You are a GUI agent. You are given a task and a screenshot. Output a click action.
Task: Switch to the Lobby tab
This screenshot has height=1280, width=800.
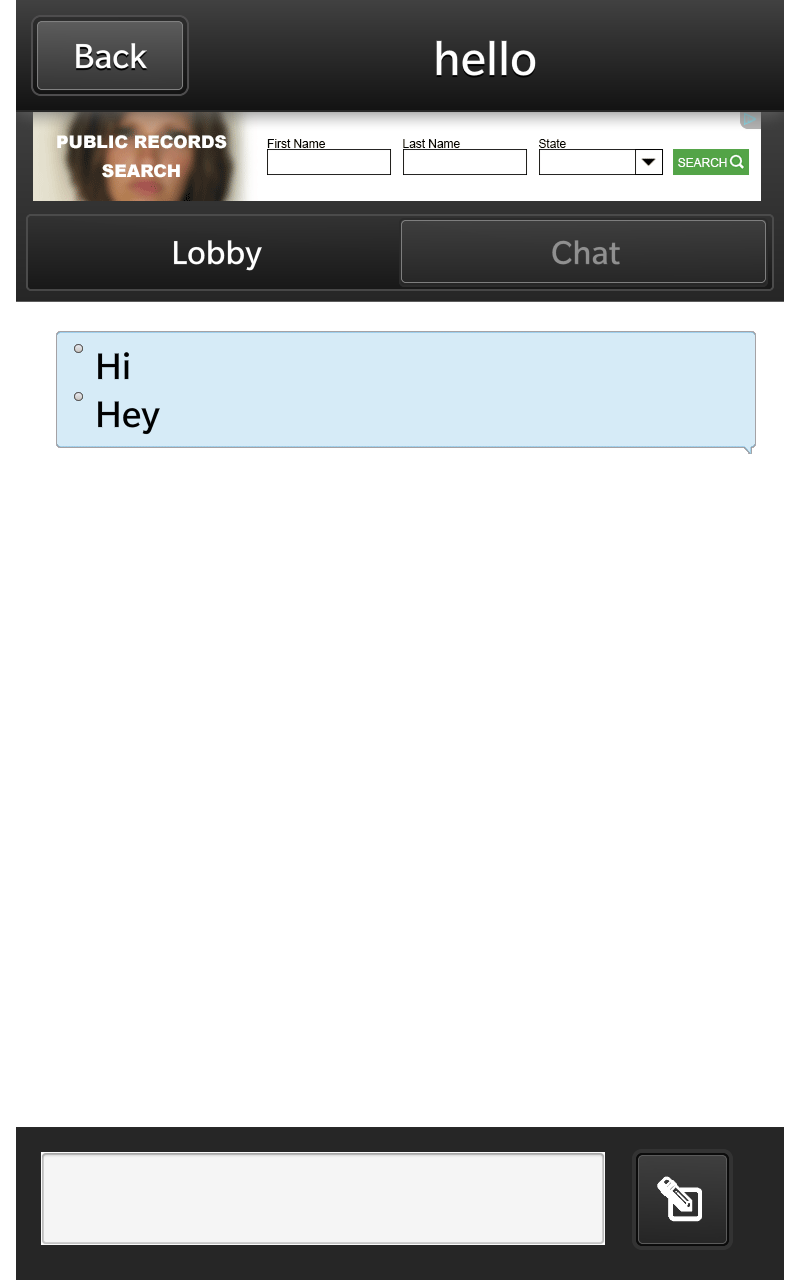(x=216, y=253)
